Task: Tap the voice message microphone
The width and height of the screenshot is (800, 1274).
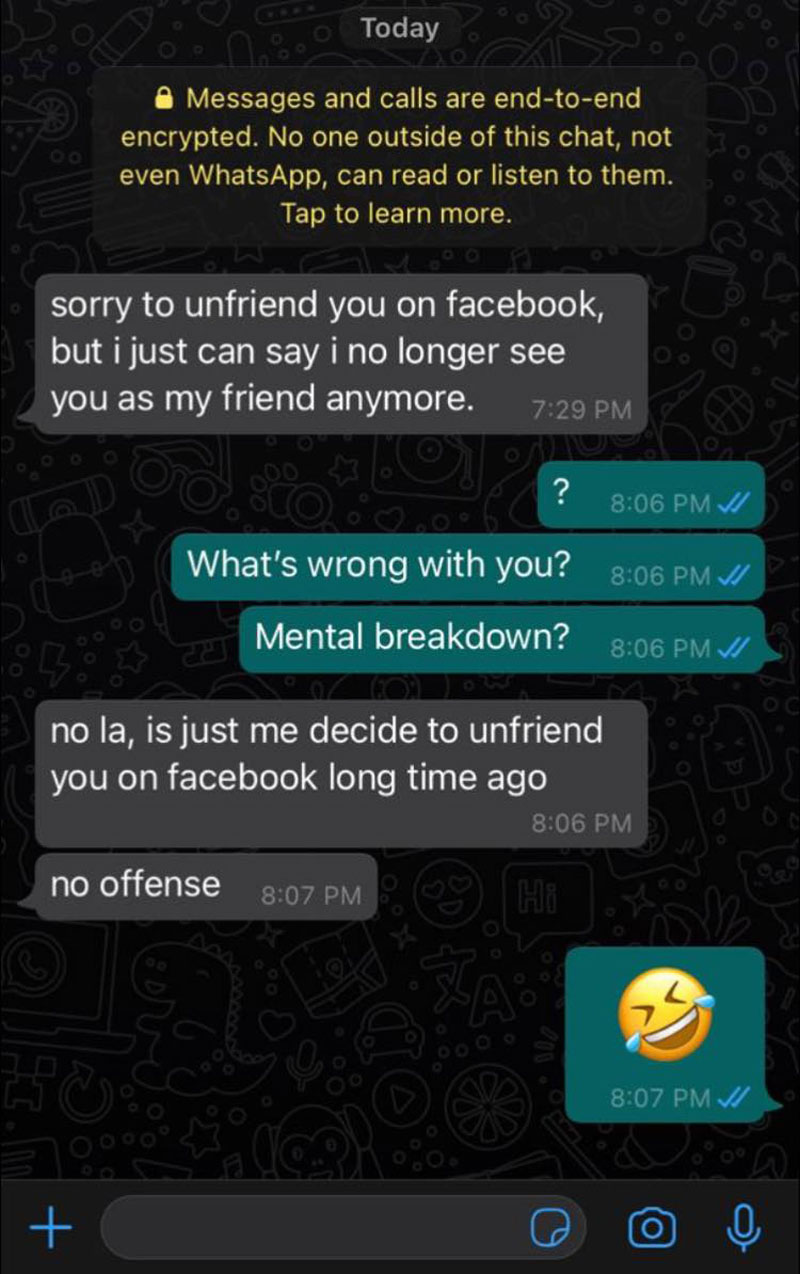Action: (741, 1226)
